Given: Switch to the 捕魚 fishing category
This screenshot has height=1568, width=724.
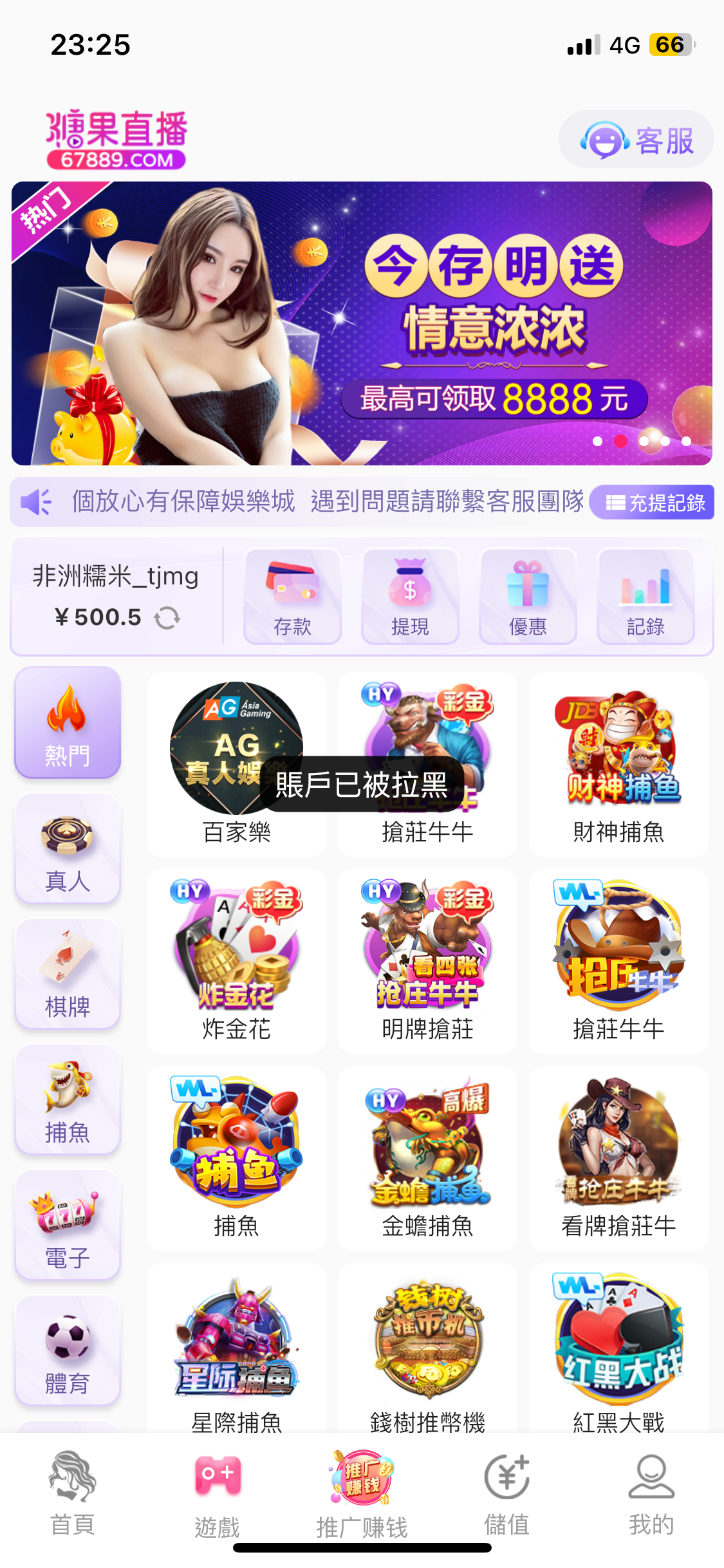Looking at the screenshot, I should coord(68,1099).
